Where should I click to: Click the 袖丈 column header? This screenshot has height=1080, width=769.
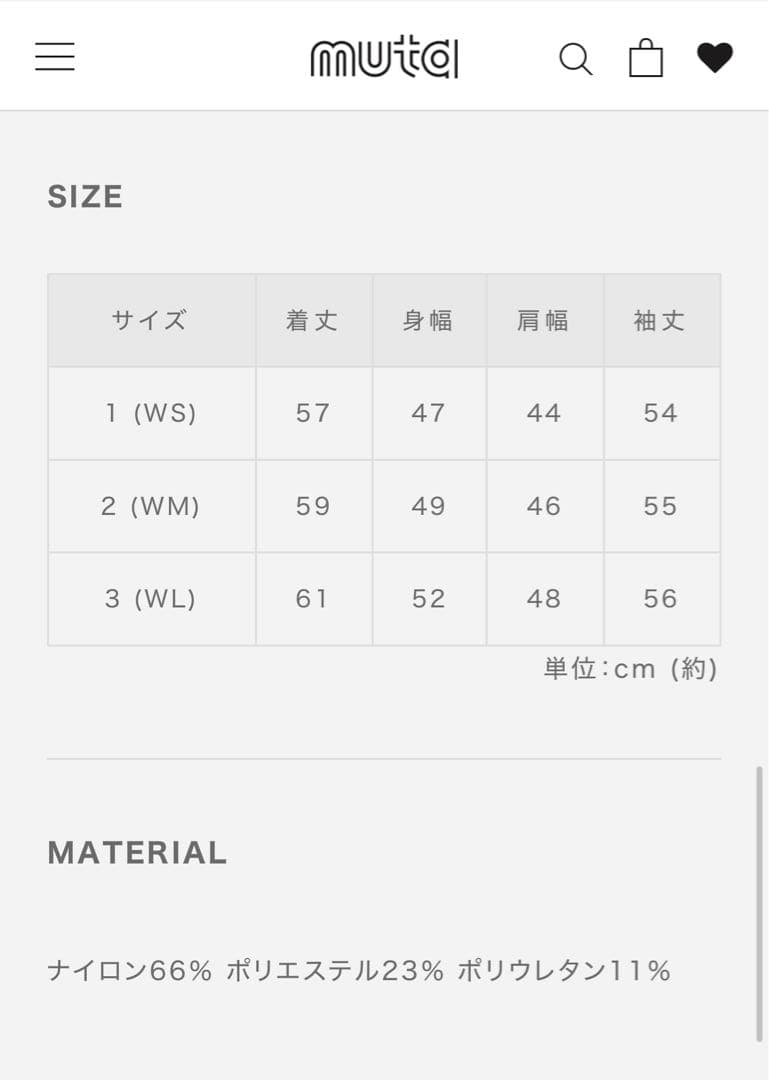[661, 319]
